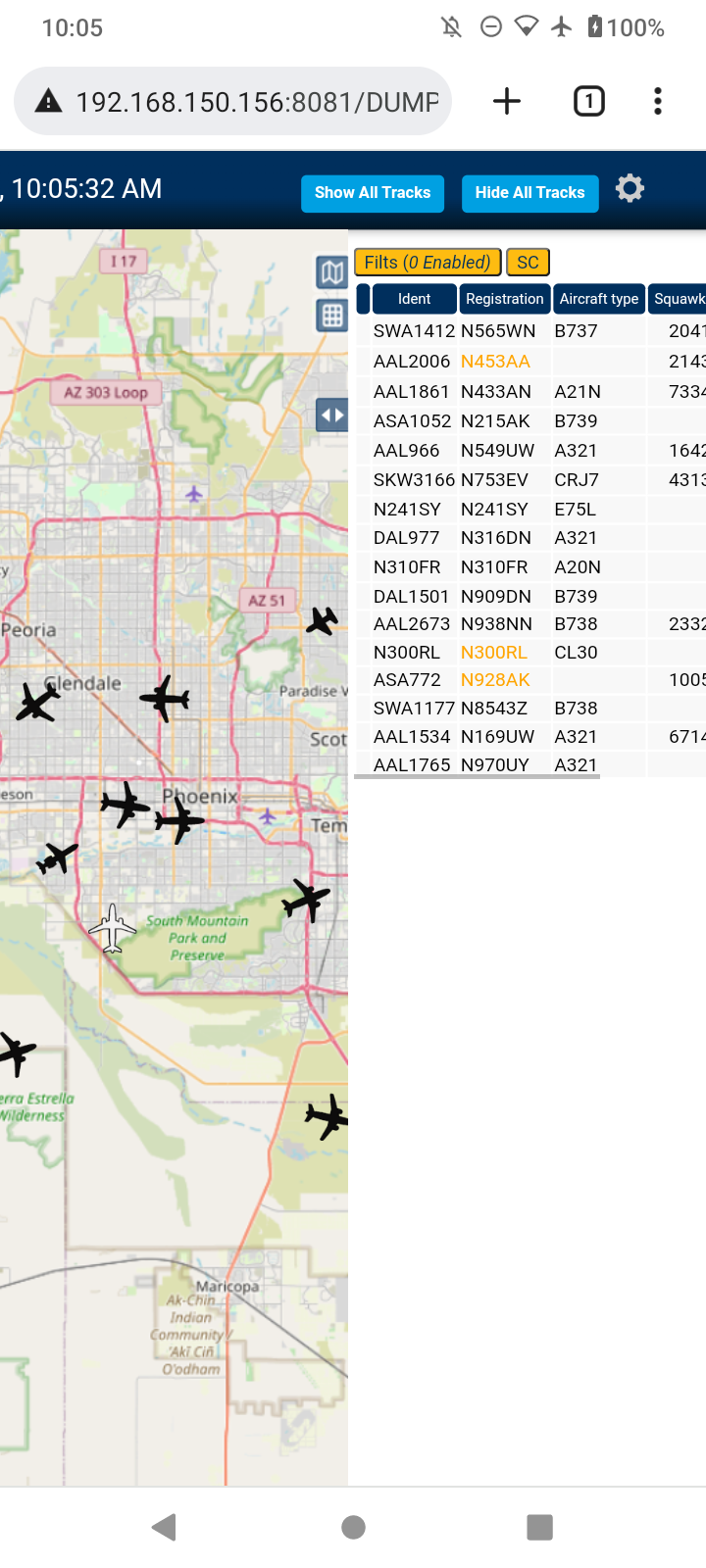
Task: Open the settings gear
Action: coord(630,188)
